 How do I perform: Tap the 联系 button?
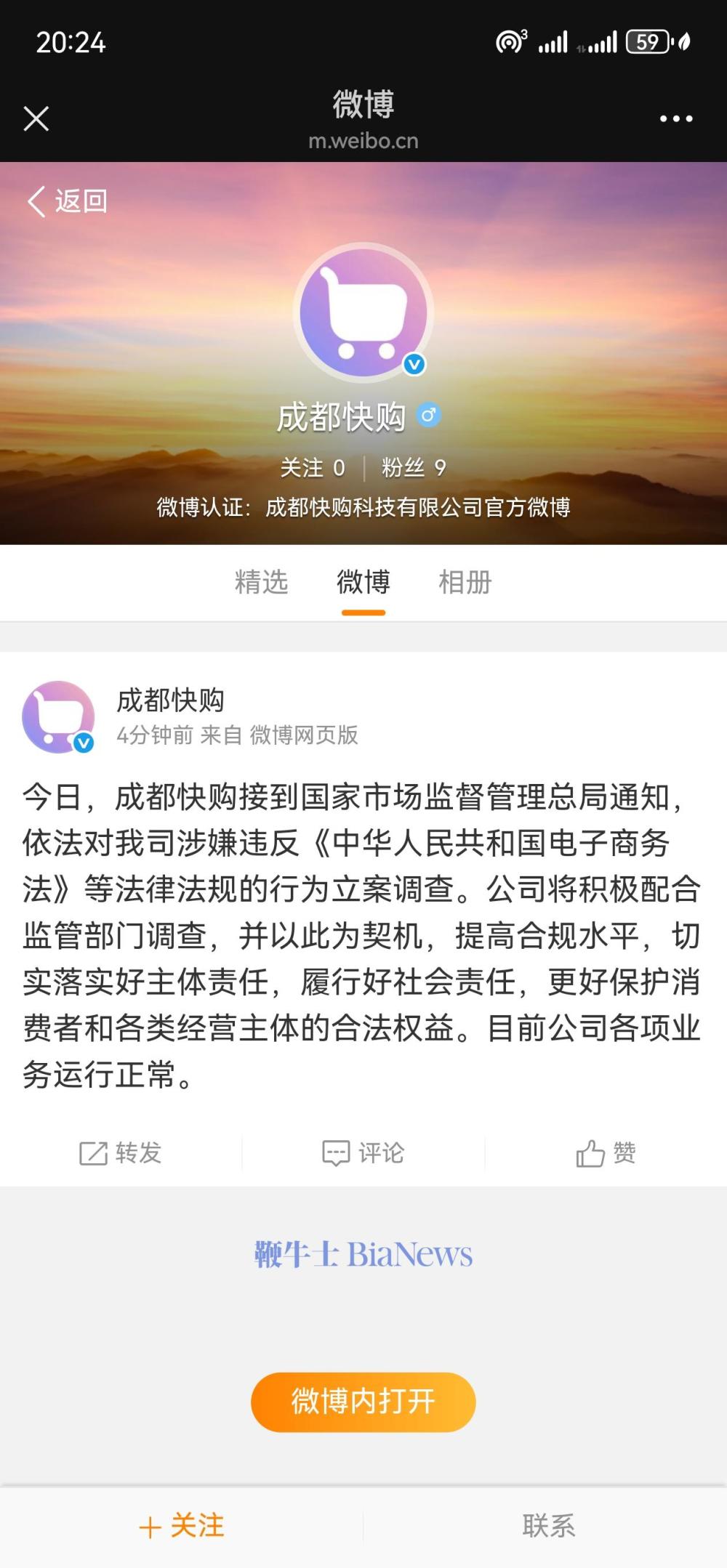click(548, 1526)
